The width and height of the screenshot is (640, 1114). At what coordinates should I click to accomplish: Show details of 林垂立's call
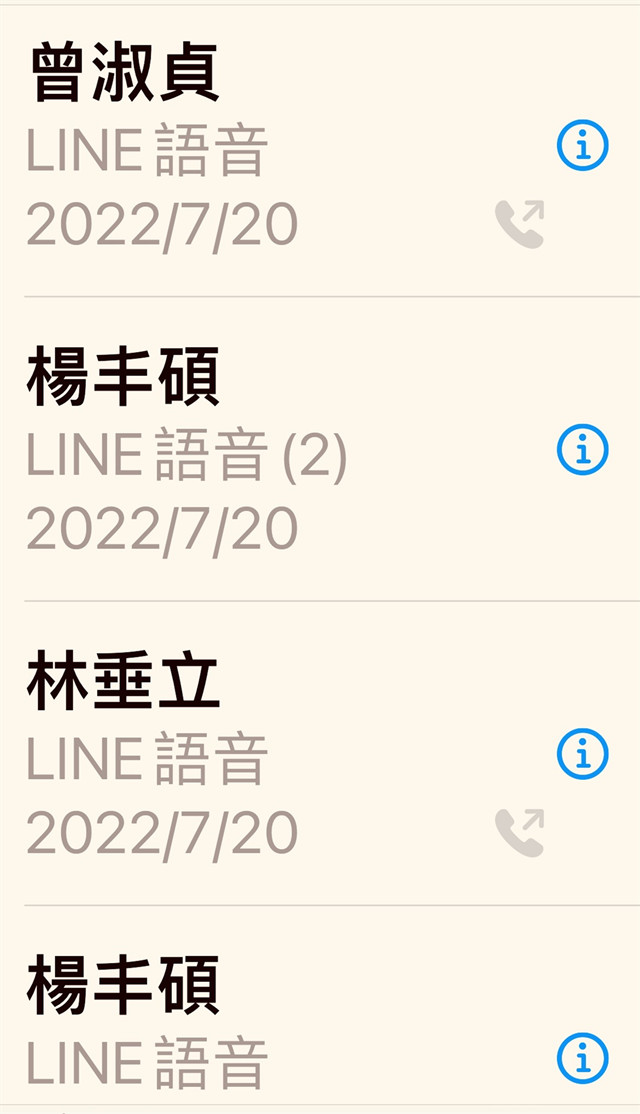[582, 753]
